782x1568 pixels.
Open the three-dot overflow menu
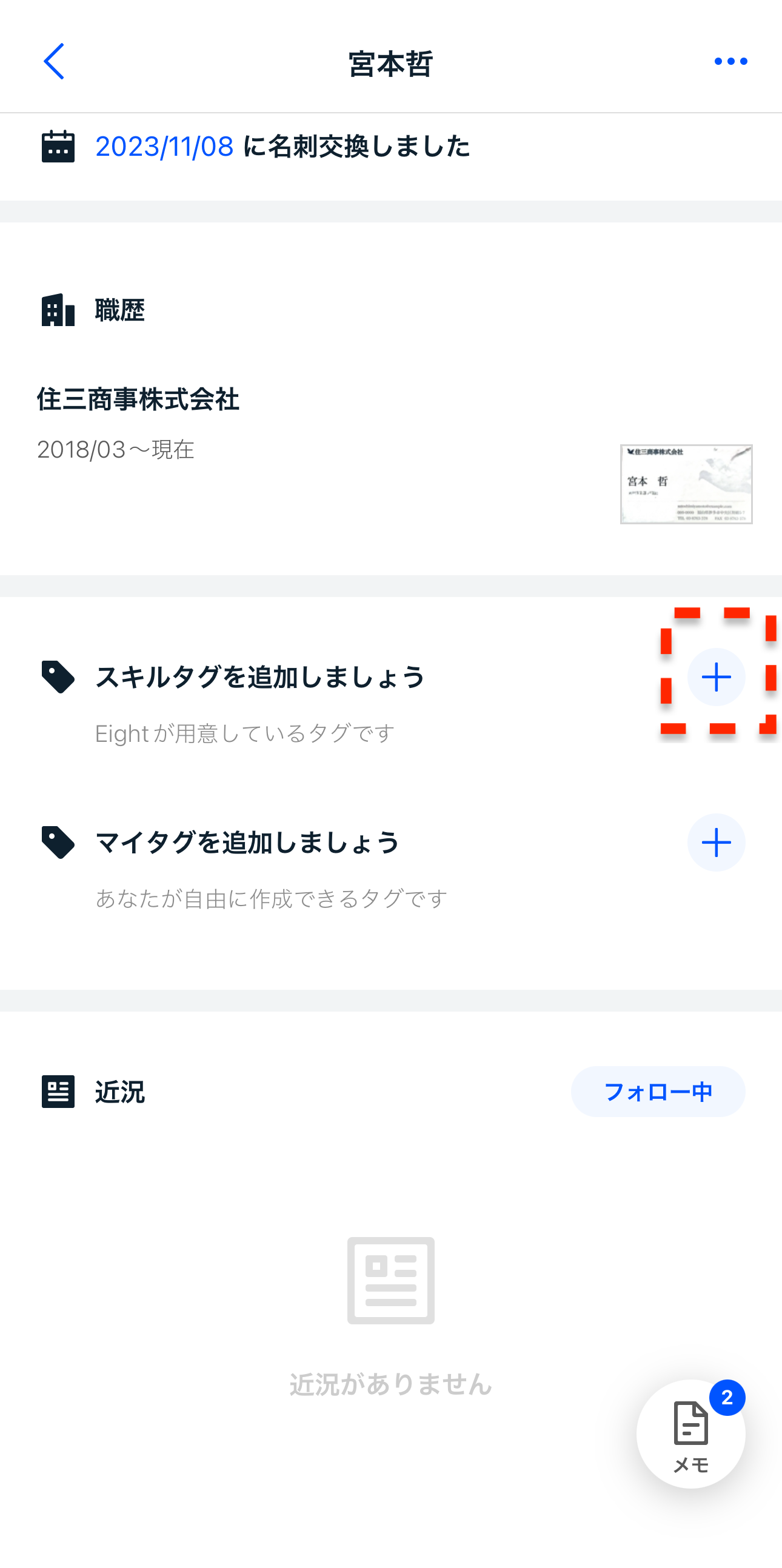(730, 61)
